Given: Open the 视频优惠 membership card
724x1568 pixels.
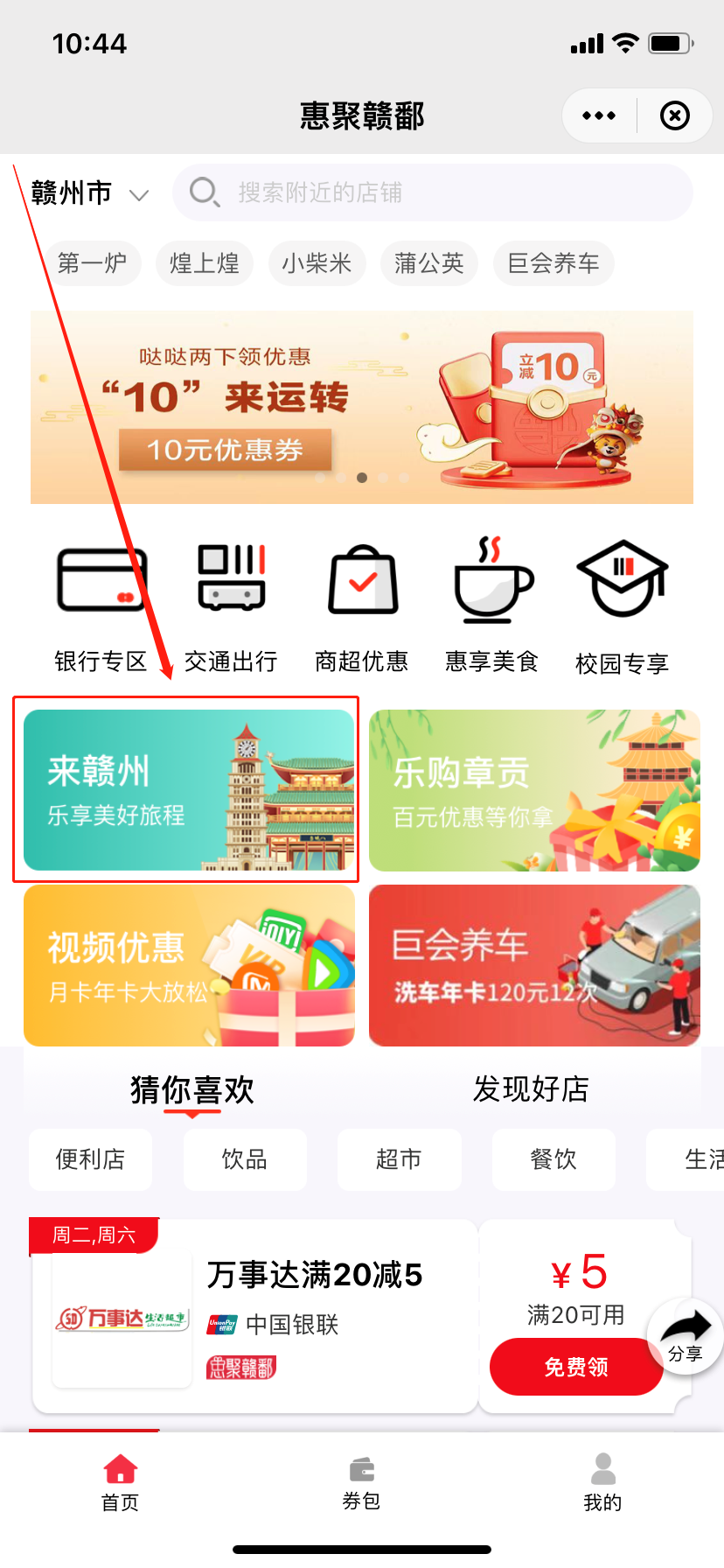Looking at the screenshot, I should (x=189, y=965).
